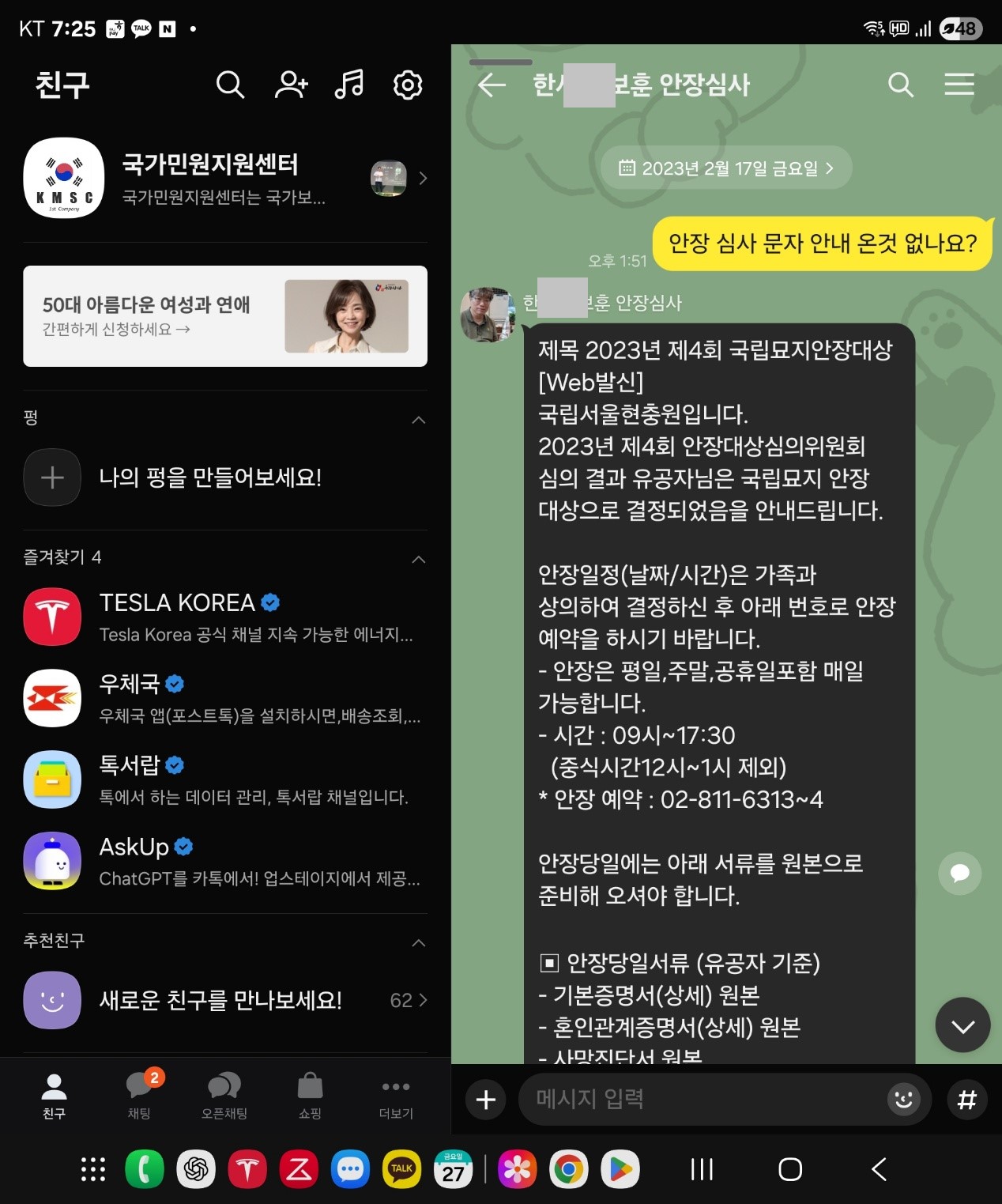Viewport: 1002px width, 1204px height.
Task: Collapse the 즐겨찾기 section
Action: 419,559
